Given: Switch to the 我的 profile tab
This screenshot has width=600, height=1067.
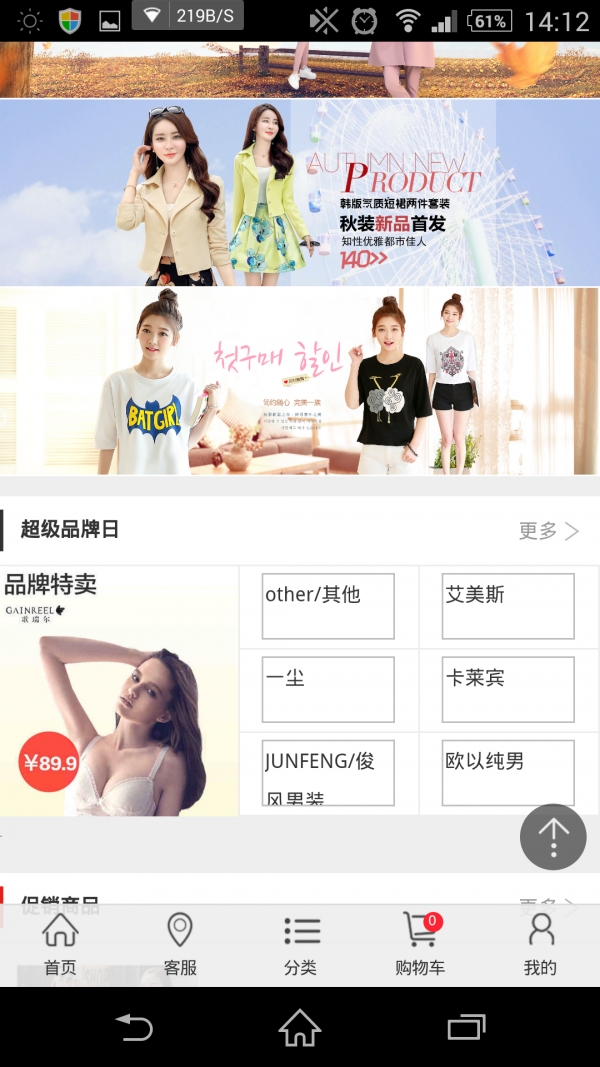Looking at the screenshot, I should click(x=540, y=945).
